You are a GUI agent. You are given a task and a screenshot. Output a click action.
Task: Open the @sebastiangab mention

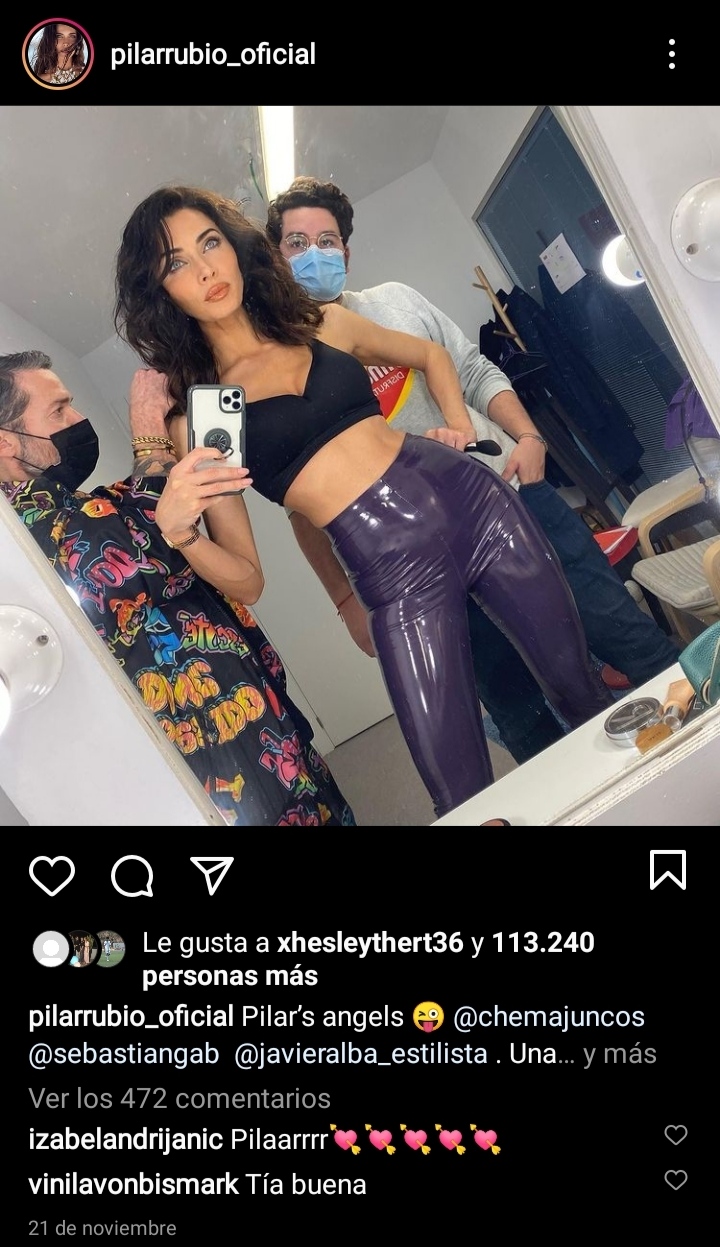point(124,1054)
